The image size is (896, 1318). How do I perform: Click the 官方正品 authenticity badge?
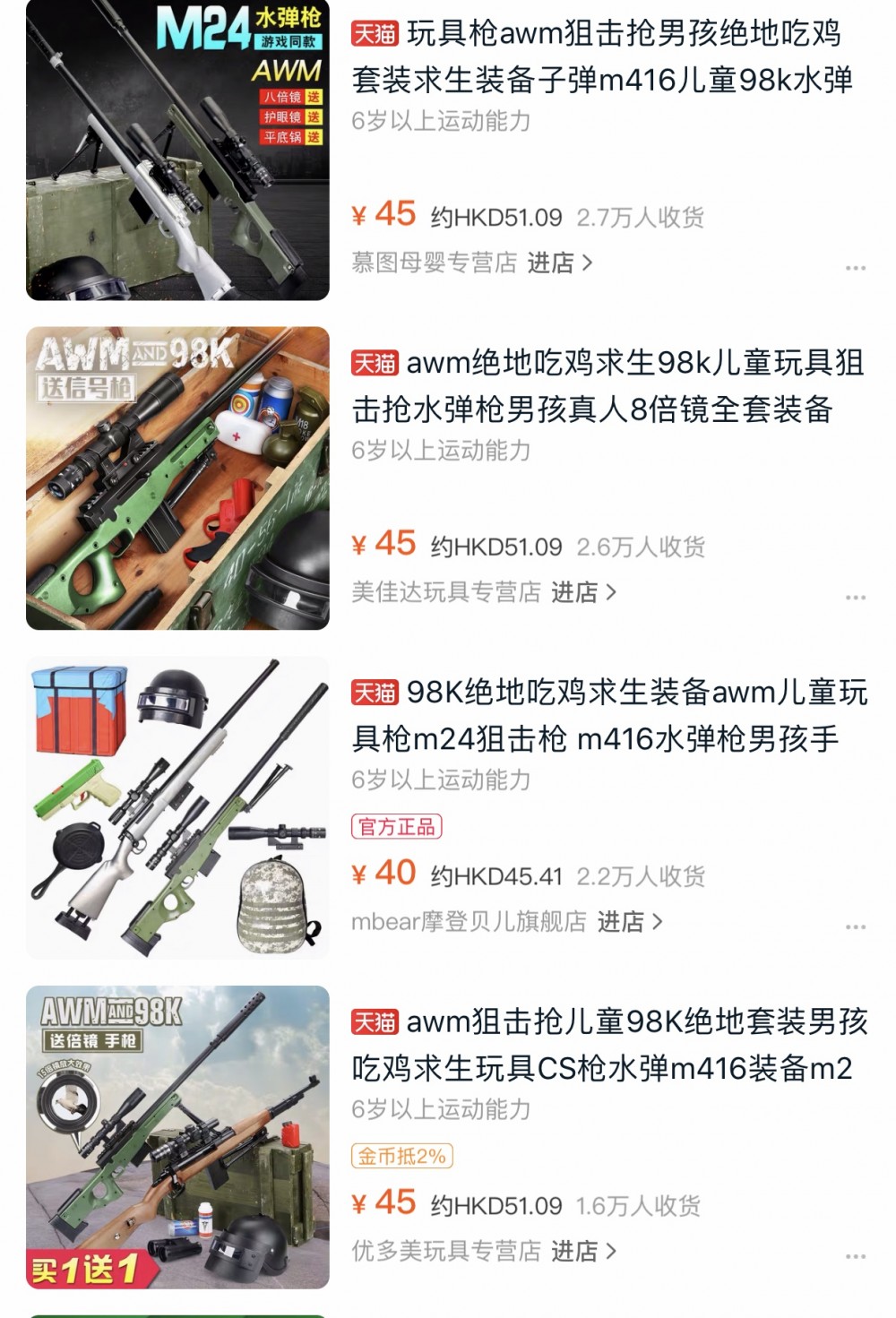tap(398, 828)
